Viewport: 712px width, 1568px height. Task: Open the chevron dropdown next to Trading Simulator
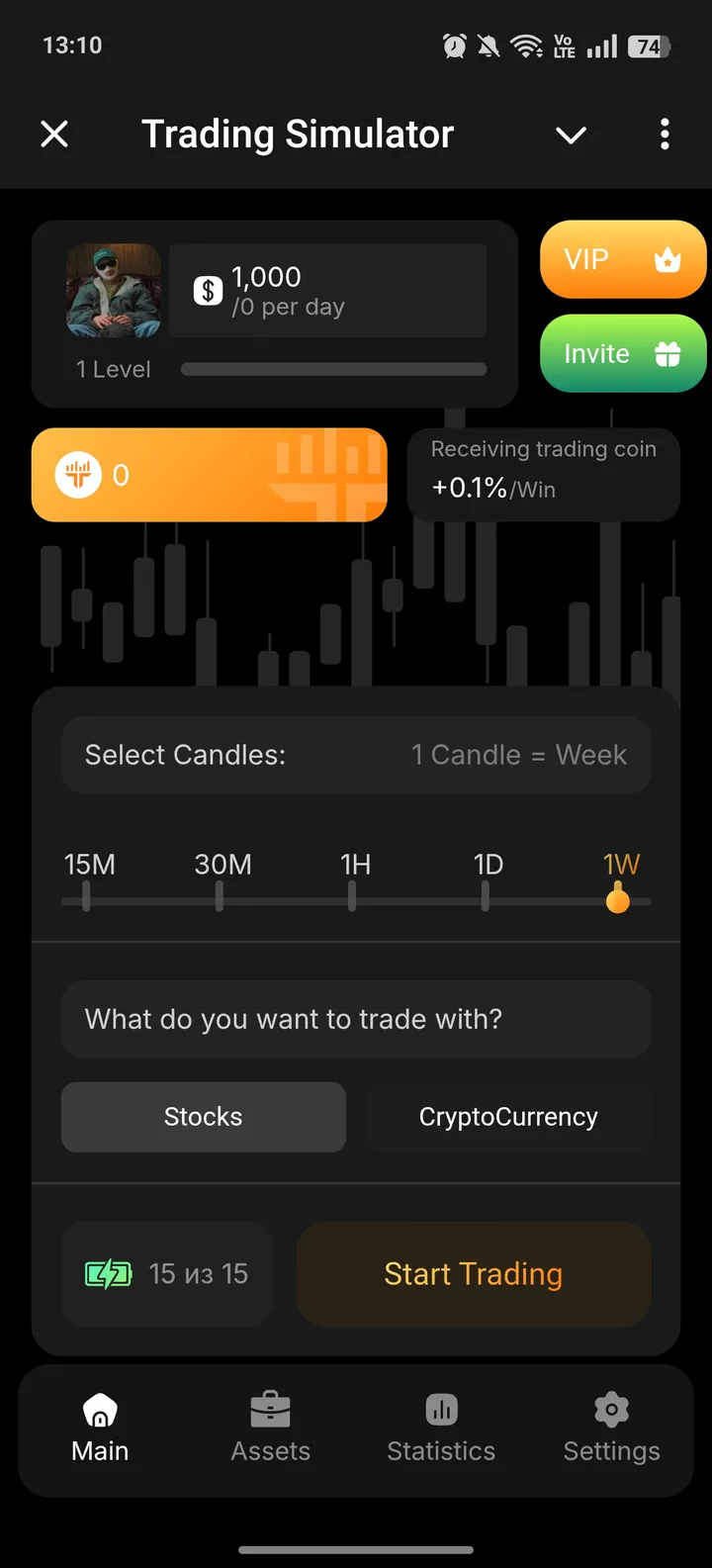pos(571,135)
